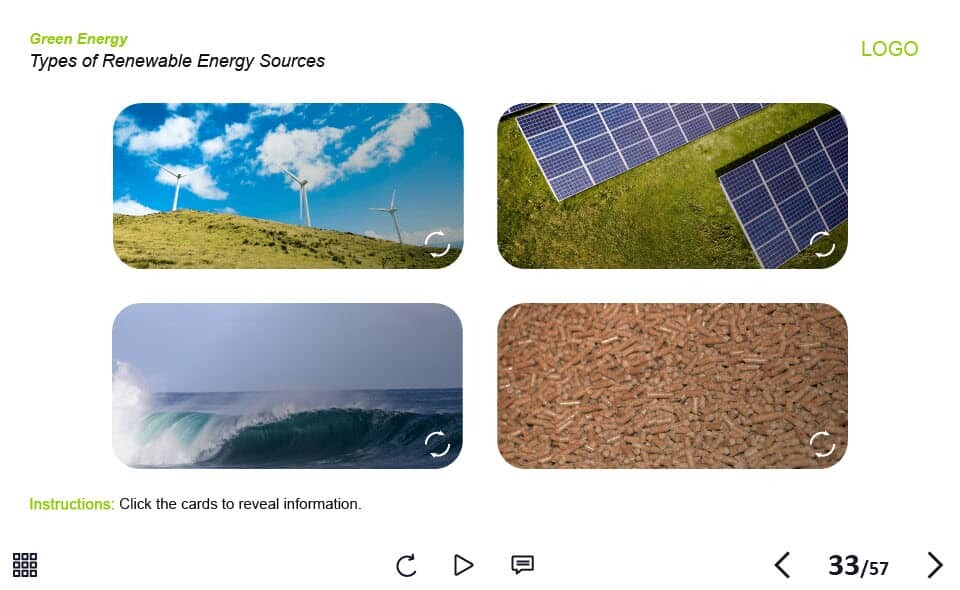960x590 pixels.
Task: Advance to the next slide
Action: [x=935, y=565]
